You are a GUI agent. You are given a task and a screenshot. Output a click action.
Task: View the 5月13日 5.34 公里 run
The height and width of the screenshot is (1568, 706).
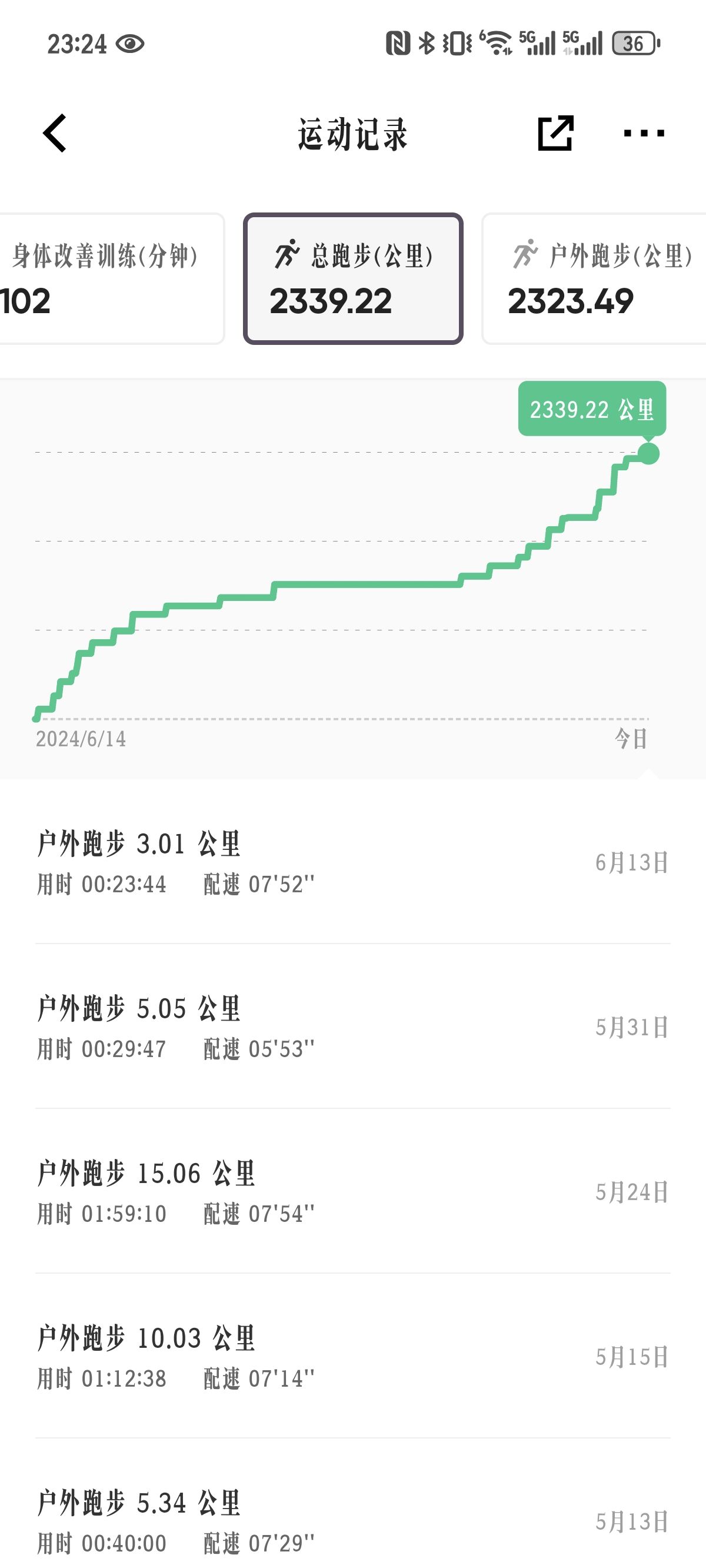(353, 1504)
